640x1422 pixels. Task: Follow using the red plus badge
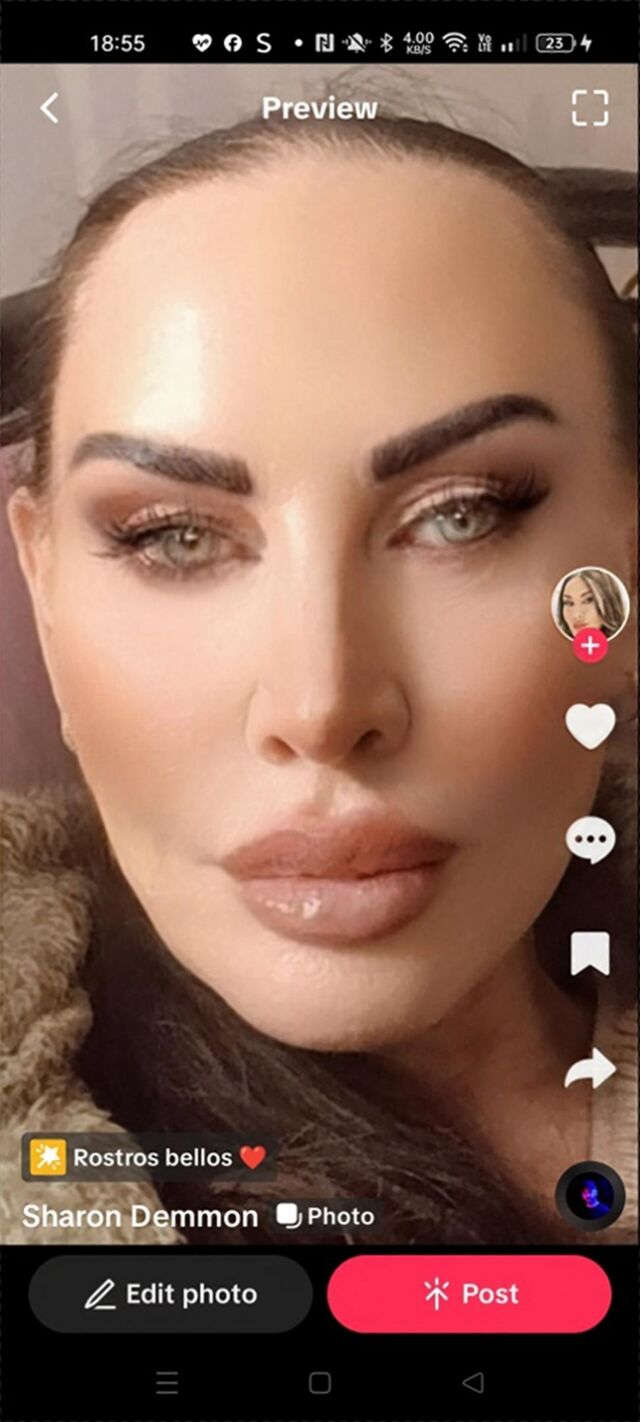[590, 646]
